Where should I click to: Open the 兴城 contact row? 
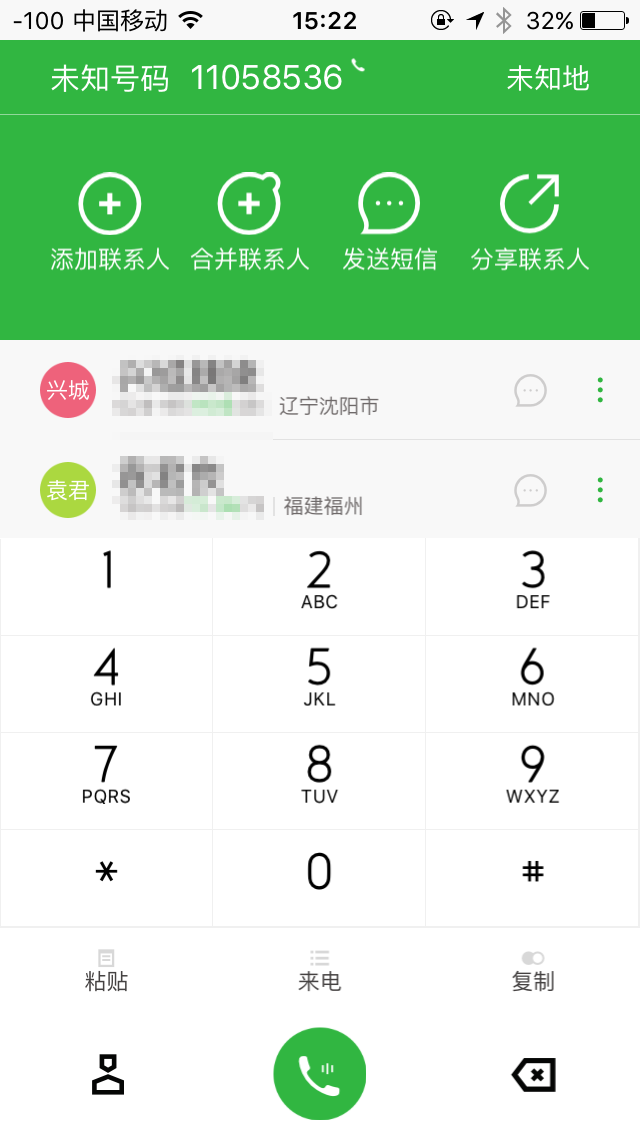(320, 390)
